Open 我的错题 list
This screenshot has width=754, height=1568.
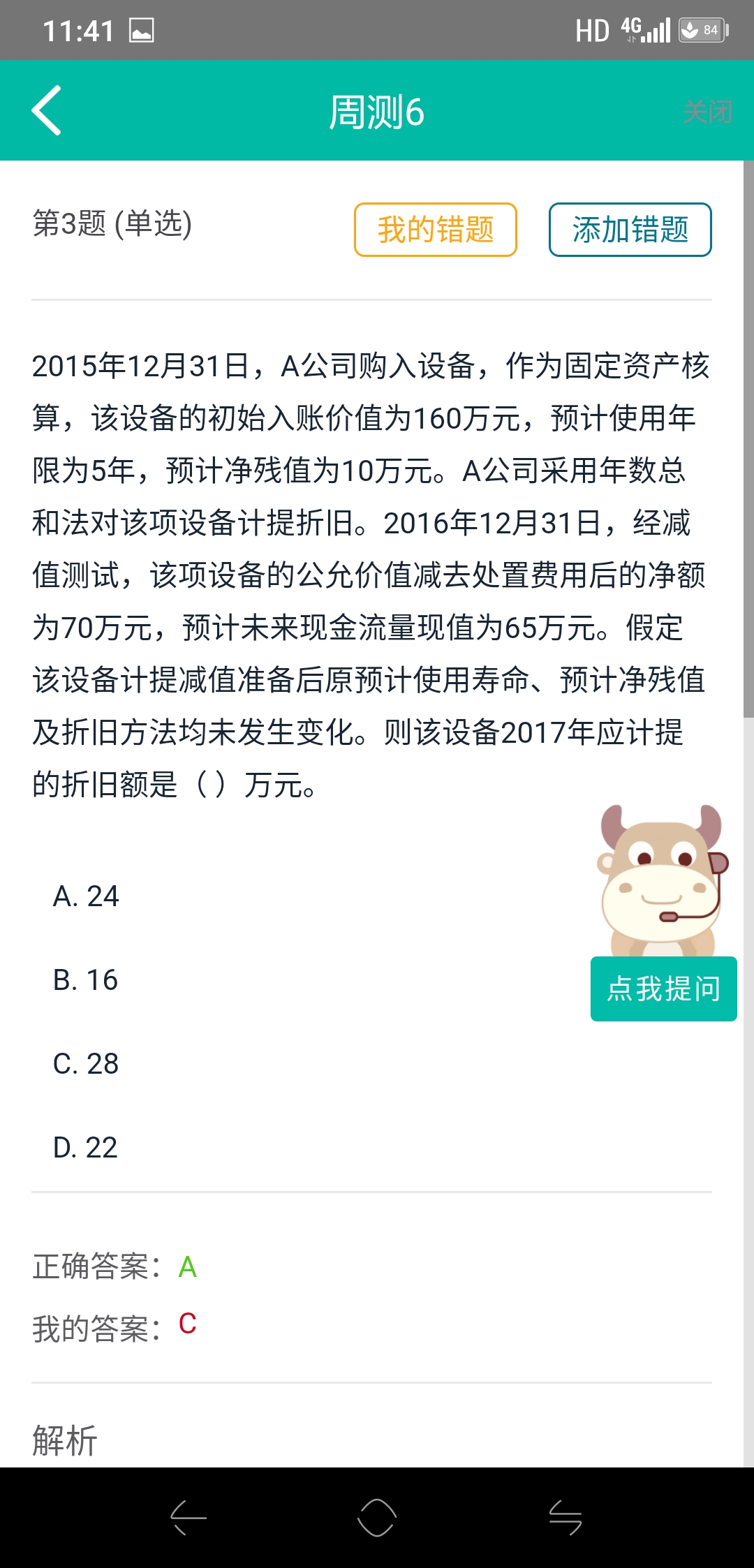tap(435, 230)
